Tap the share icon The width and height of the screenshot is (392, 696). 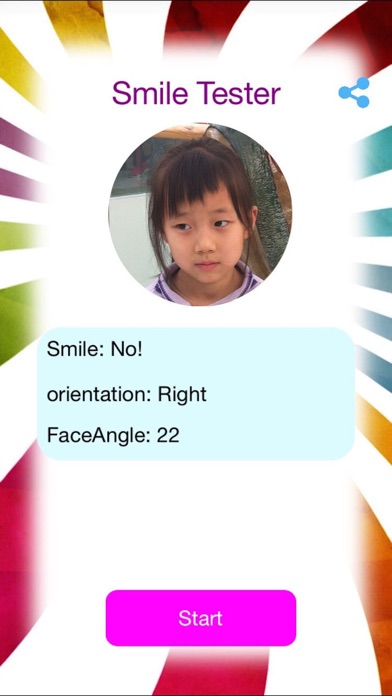click(x=354, y=92)
